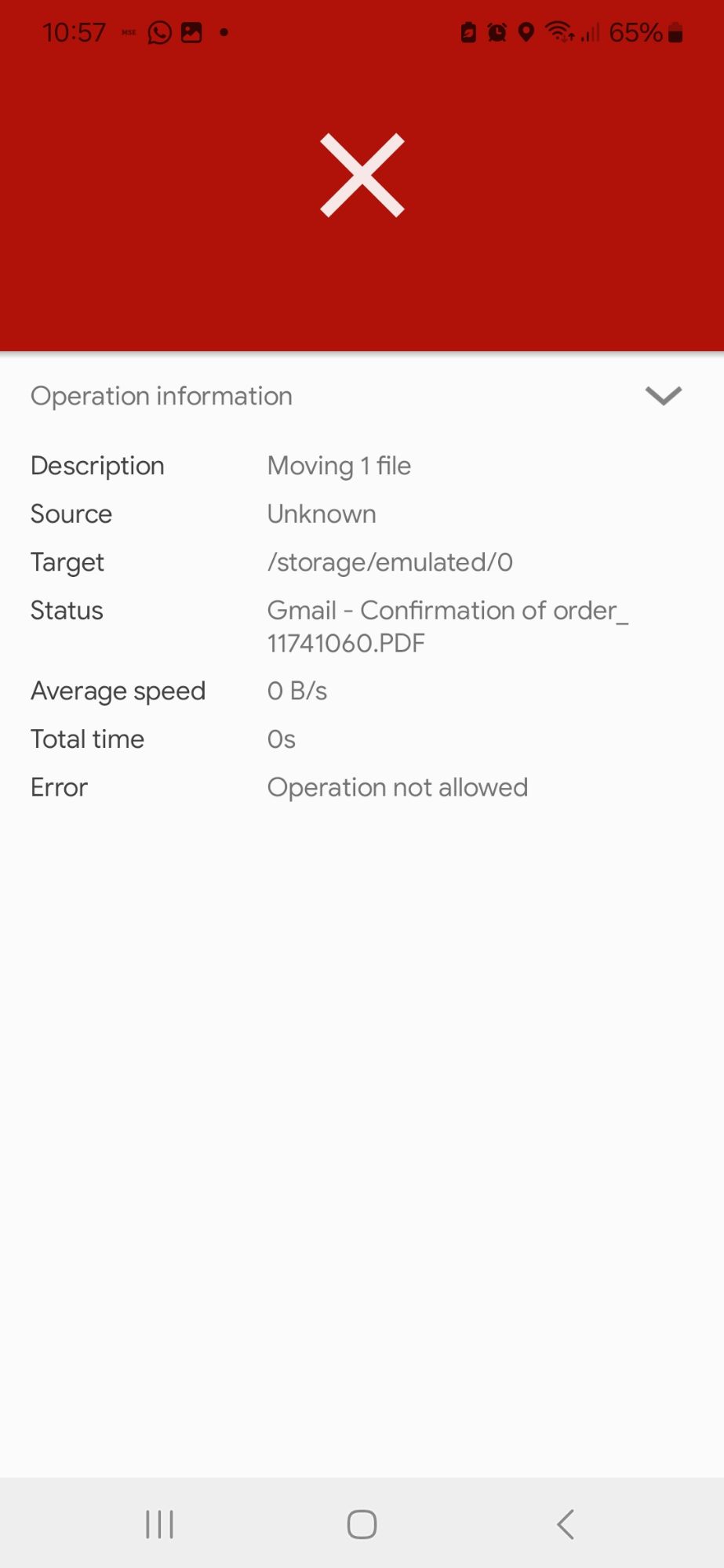Go to the home screen
Viewport: 724px width, 1568px height.
(x=362, y=1524)
